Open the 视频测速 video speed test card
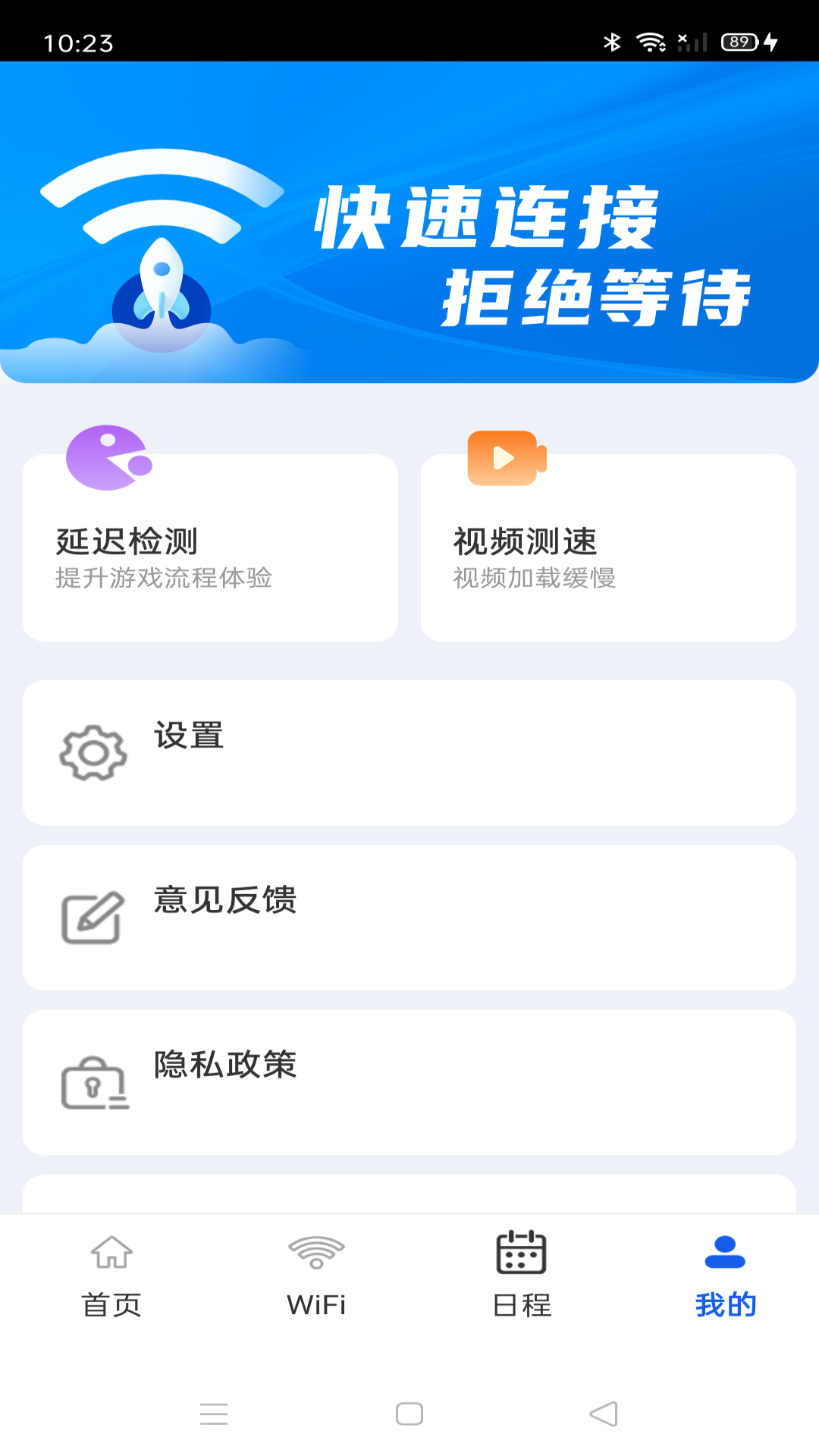Viewport: 819px width, 1456px height. pos(608,548)
